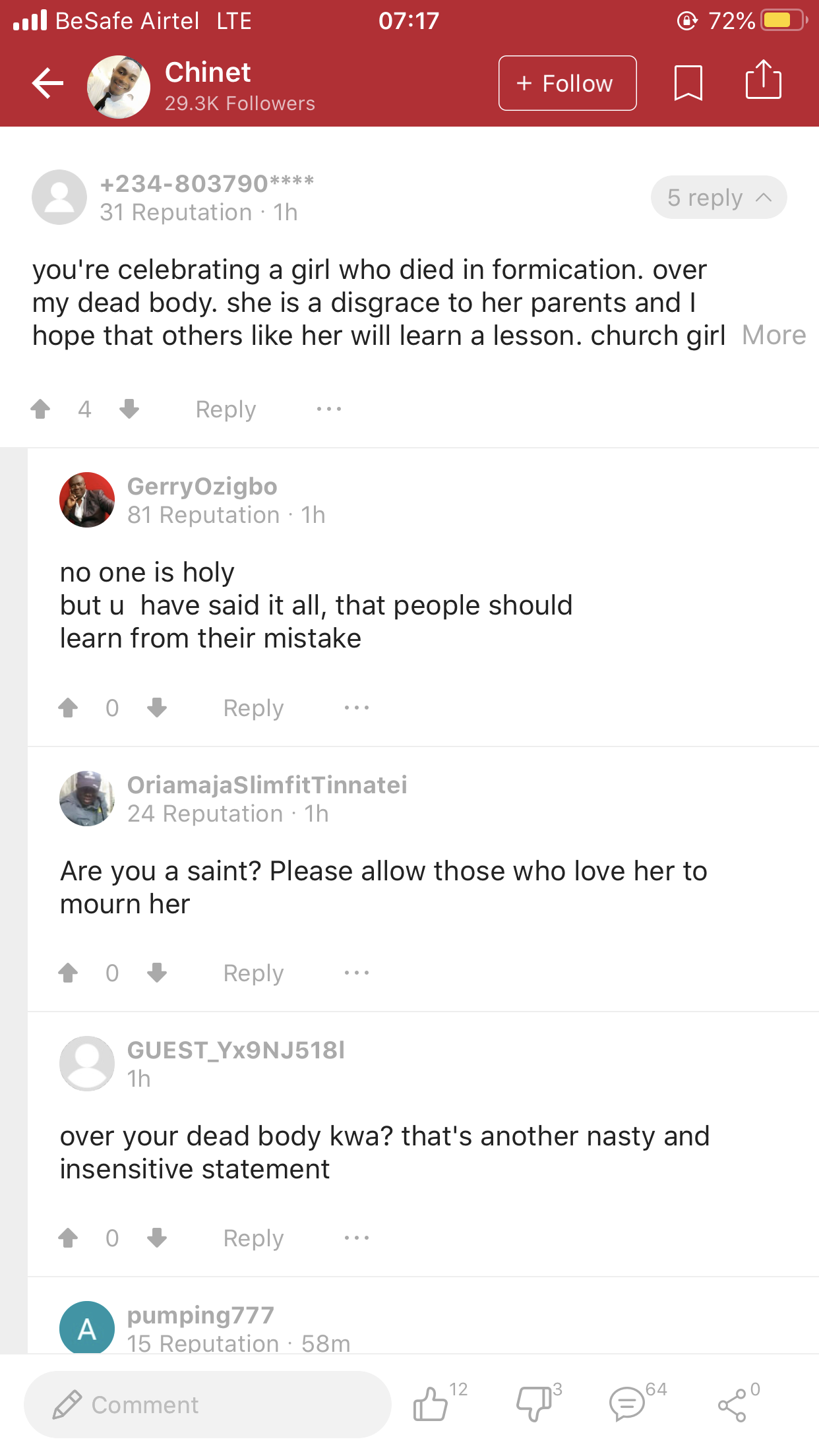This screenshot has width=819, height=1456.
Task: Open the 64 comments bubble
Action: click(x=626, y=1403)
